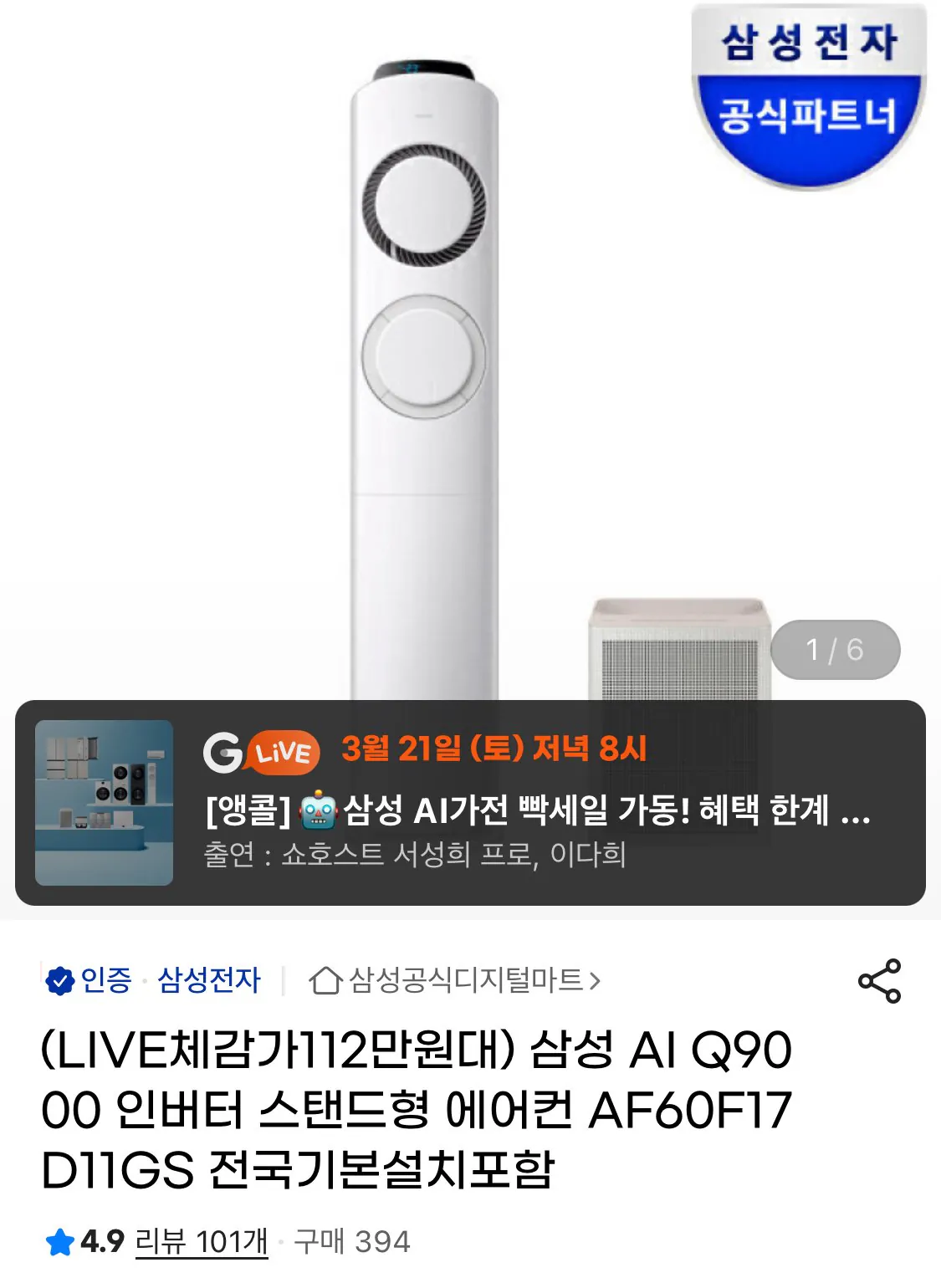Share this product
The image size is (941, 1288).
pos(879,980)
